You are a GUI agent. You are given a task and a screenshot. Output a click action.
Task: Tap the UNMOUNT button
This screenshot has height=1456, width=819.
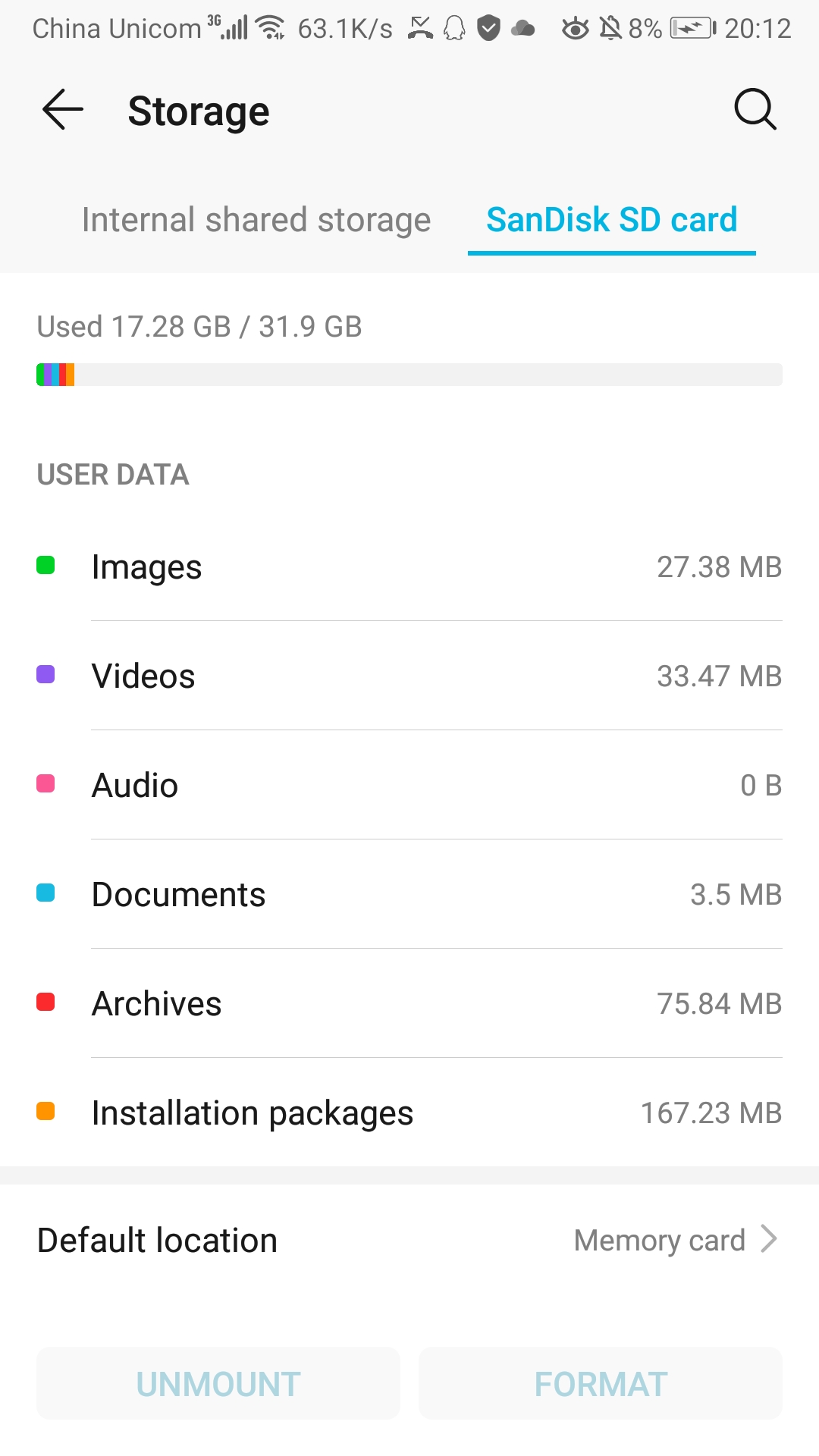(x=218, y=1384)
